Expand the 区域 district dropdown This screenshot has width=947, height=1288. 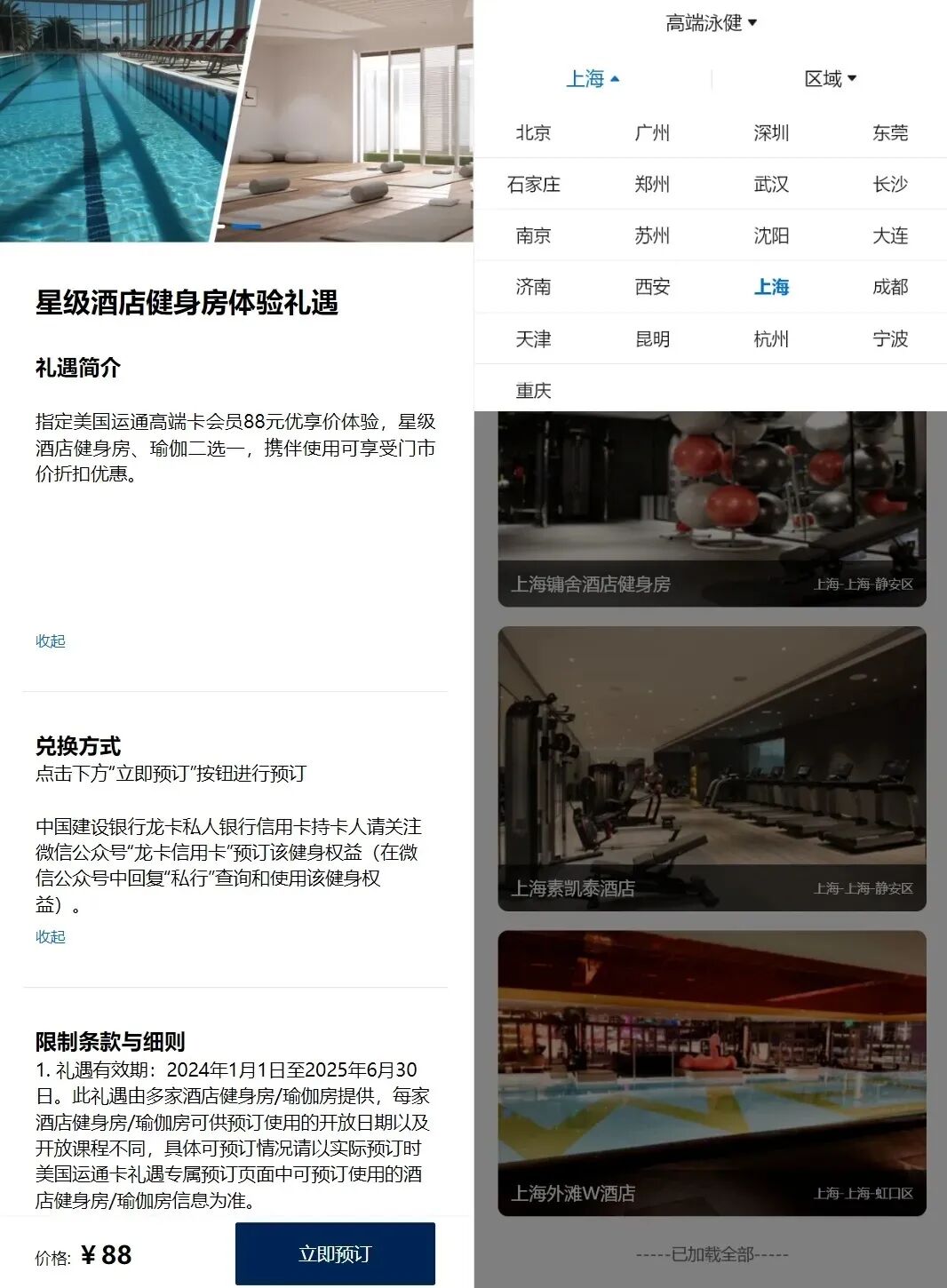(x=830, y=79)
